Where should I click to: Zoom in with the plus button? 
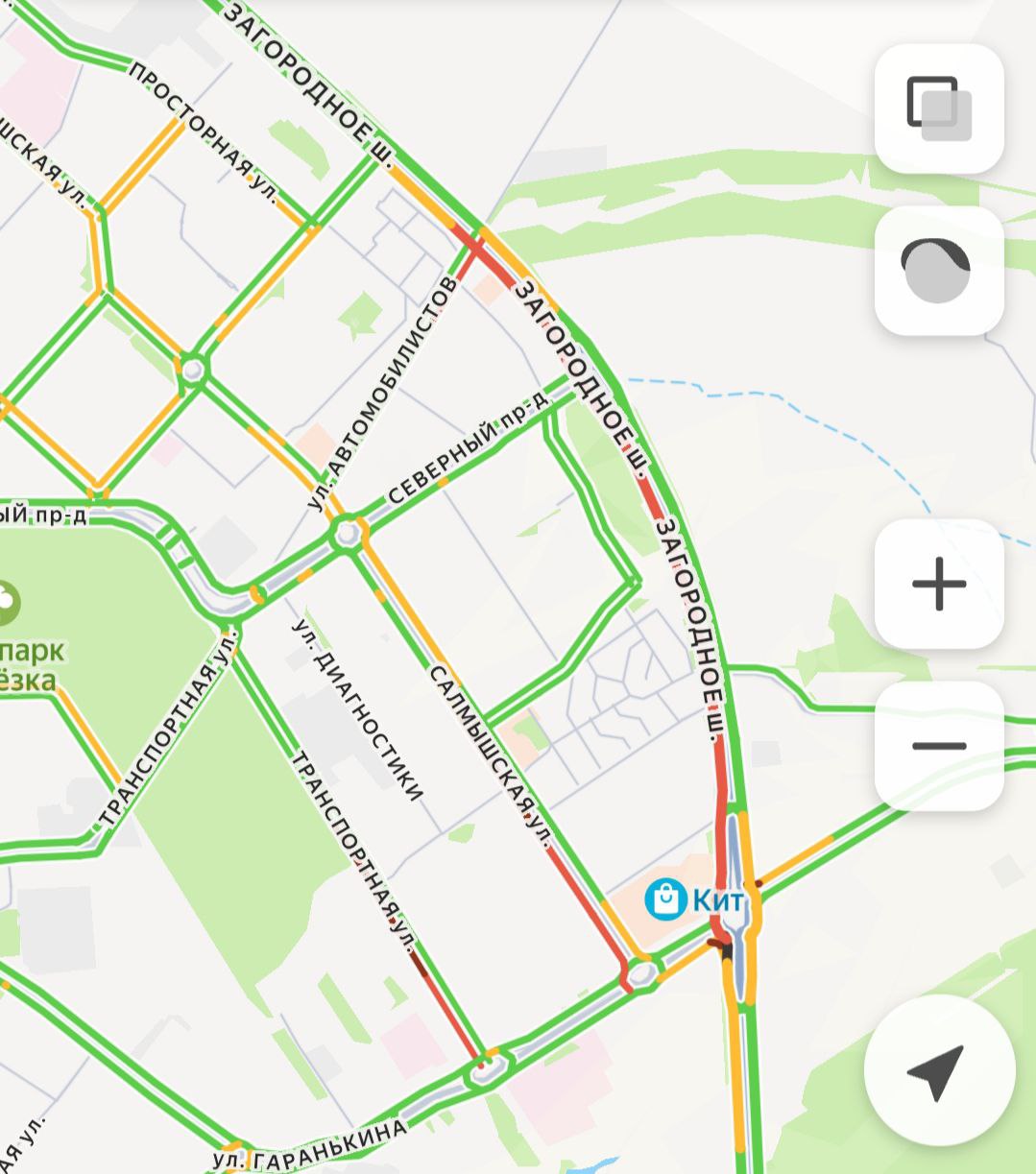[x=938, y=584]
